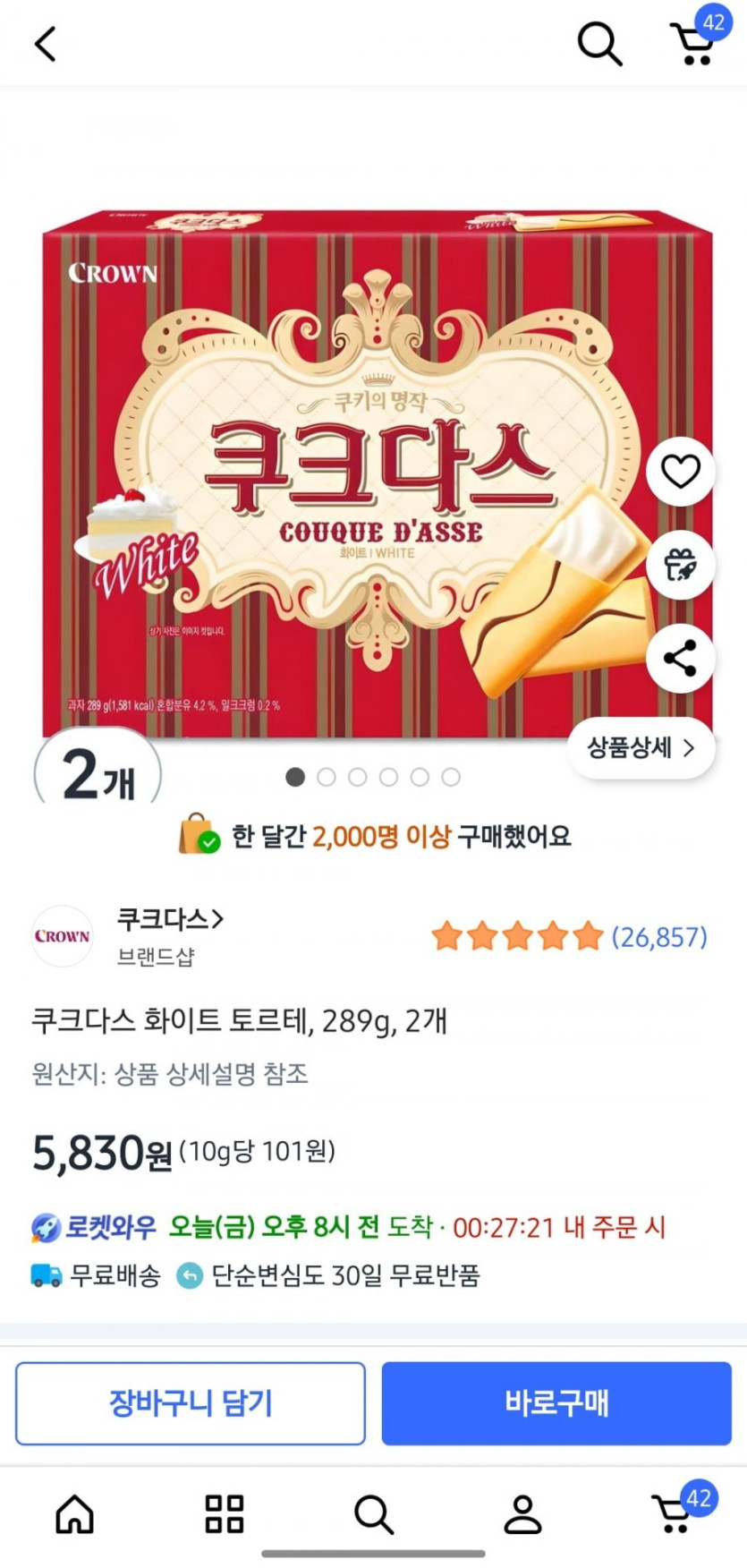
Task: Open the My Coupang profile tab
Action: 522,1514
